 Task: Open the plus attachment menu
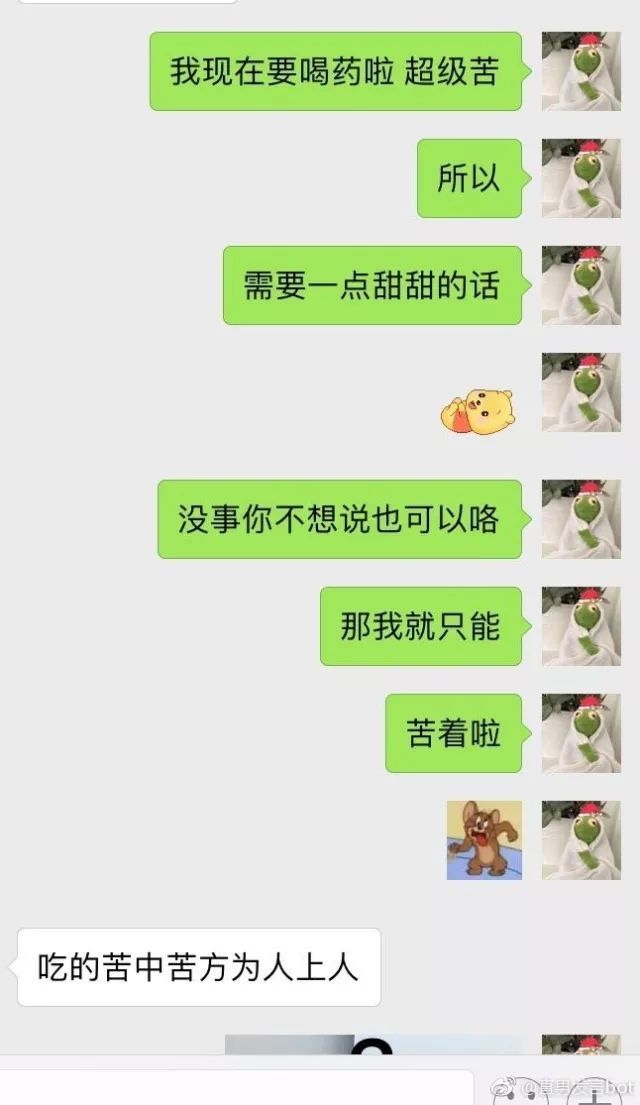tap(600, 1090)
